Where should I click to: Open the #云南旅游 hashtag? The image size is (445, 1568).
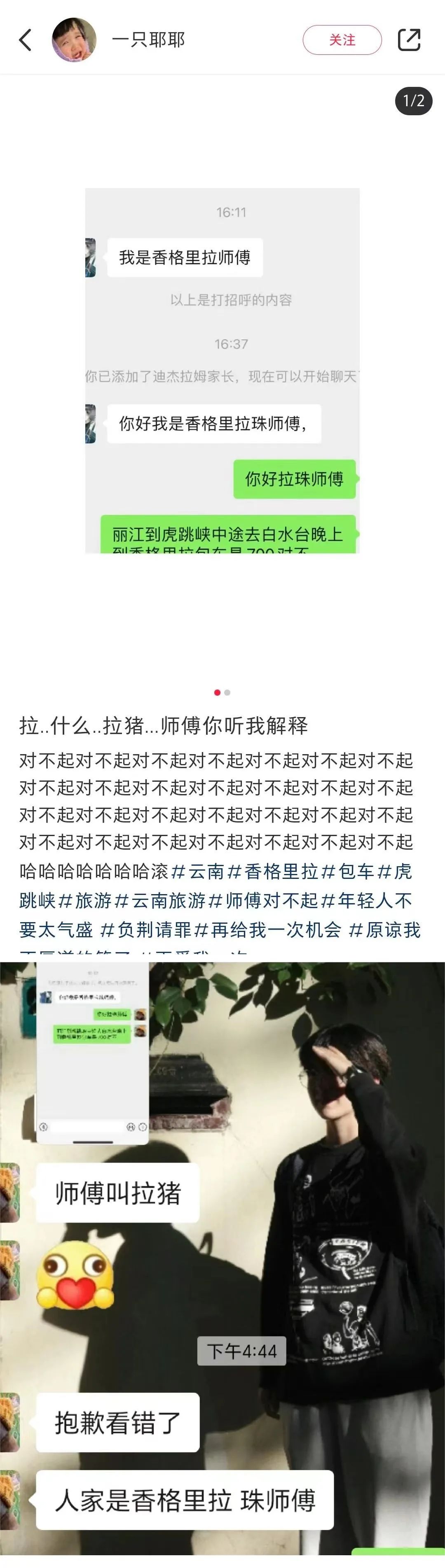[160, 900]
